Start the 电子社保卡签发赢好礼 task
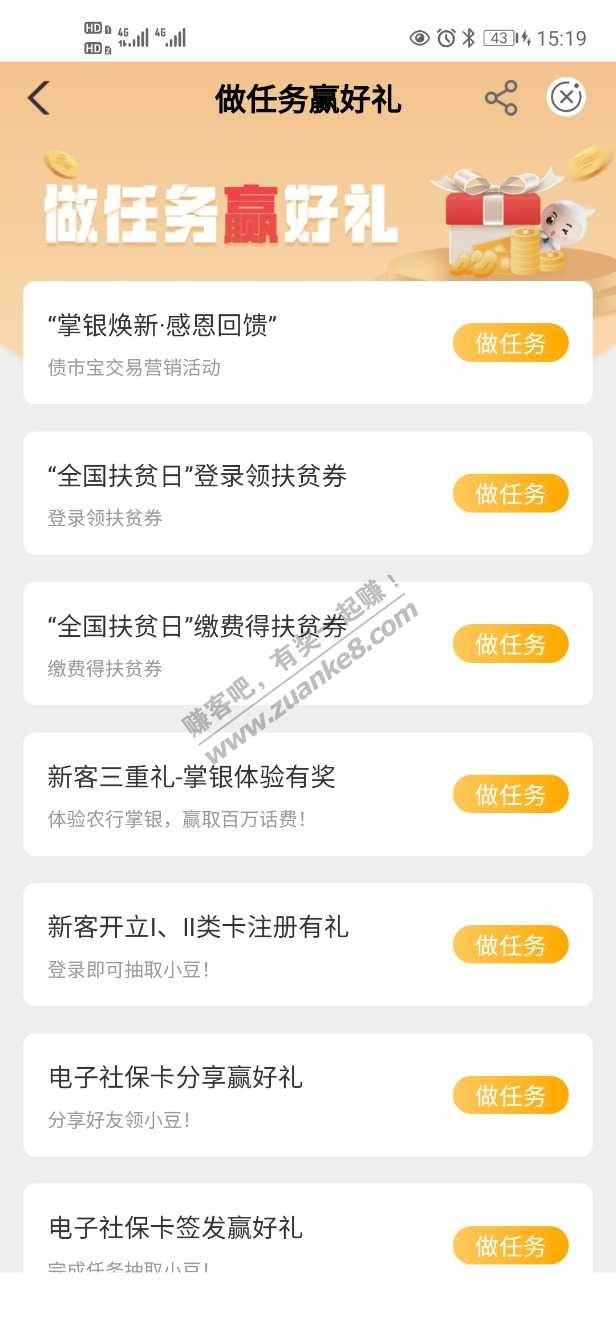Image resolution: width=616 pixels, height=1334 pixels. tap(510, 1245)
